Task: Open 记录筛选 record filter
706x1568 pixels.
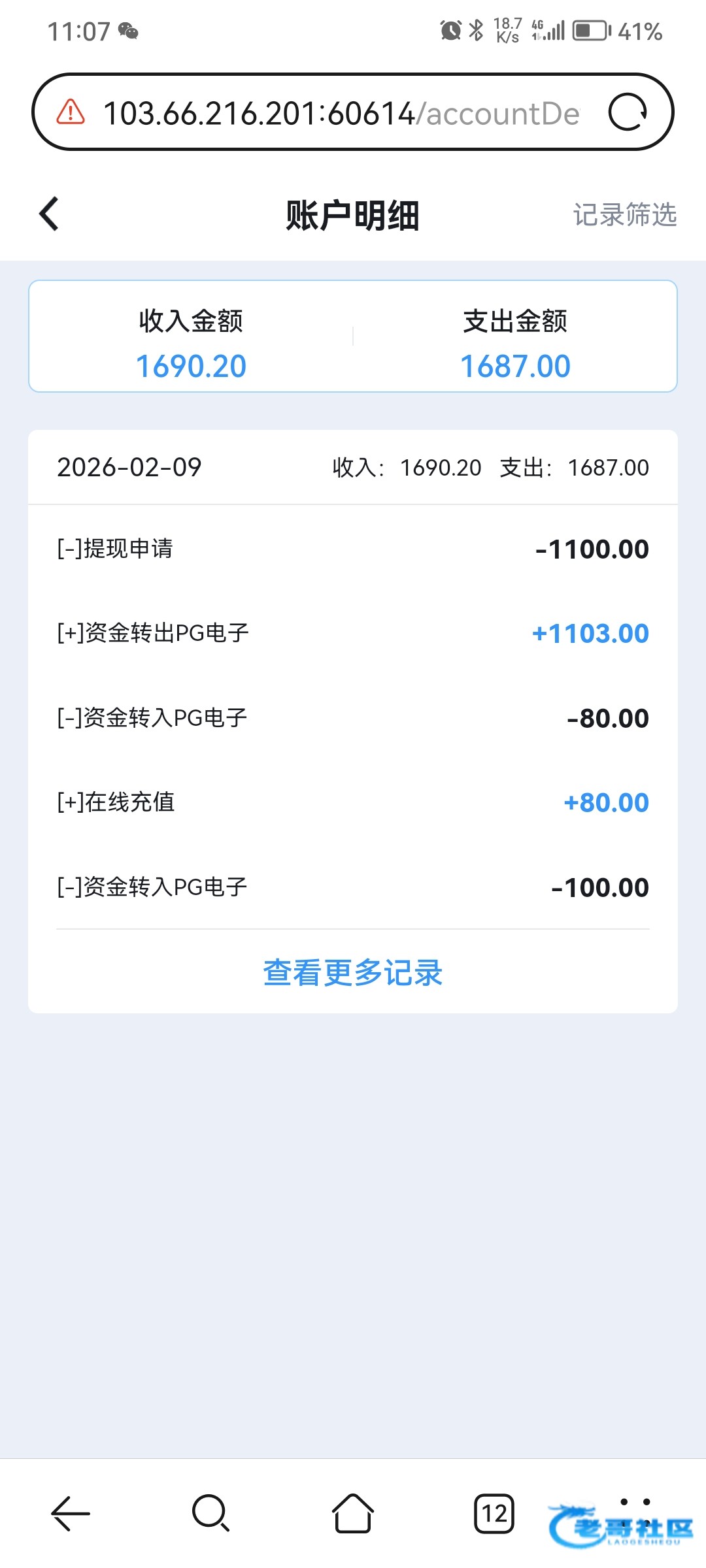Action: [624, 214]
